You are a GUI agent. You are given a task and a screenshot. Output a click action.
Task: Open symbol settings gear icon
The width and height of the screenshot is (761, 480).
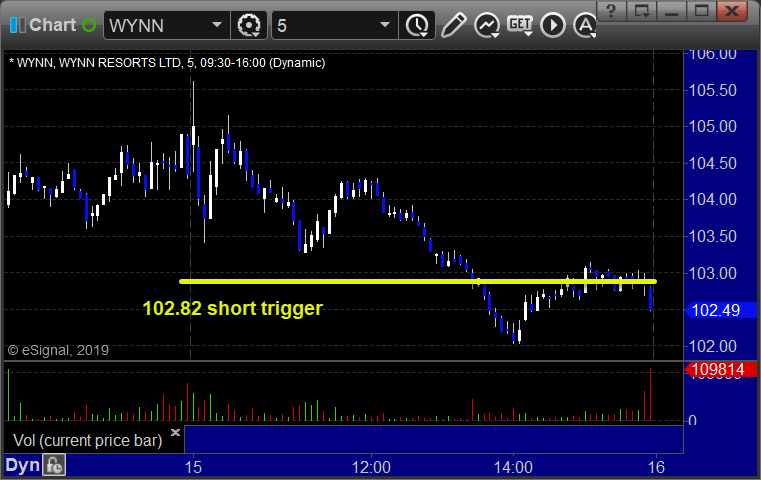(x=249, y=25)
